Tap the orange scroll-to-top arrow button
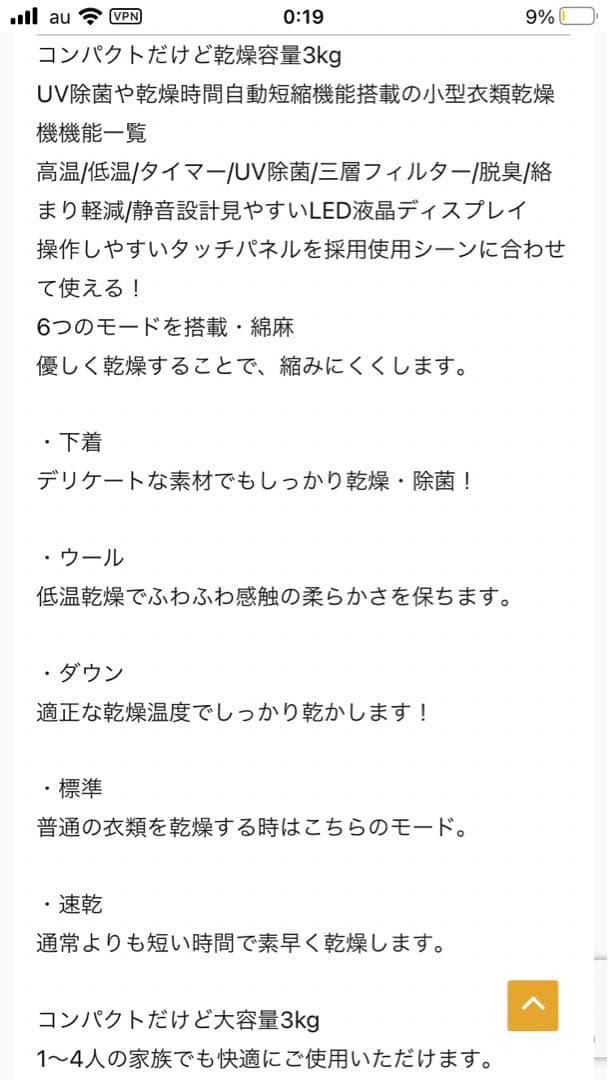Screen dimensions: 608x1080 pos(533,1004)
